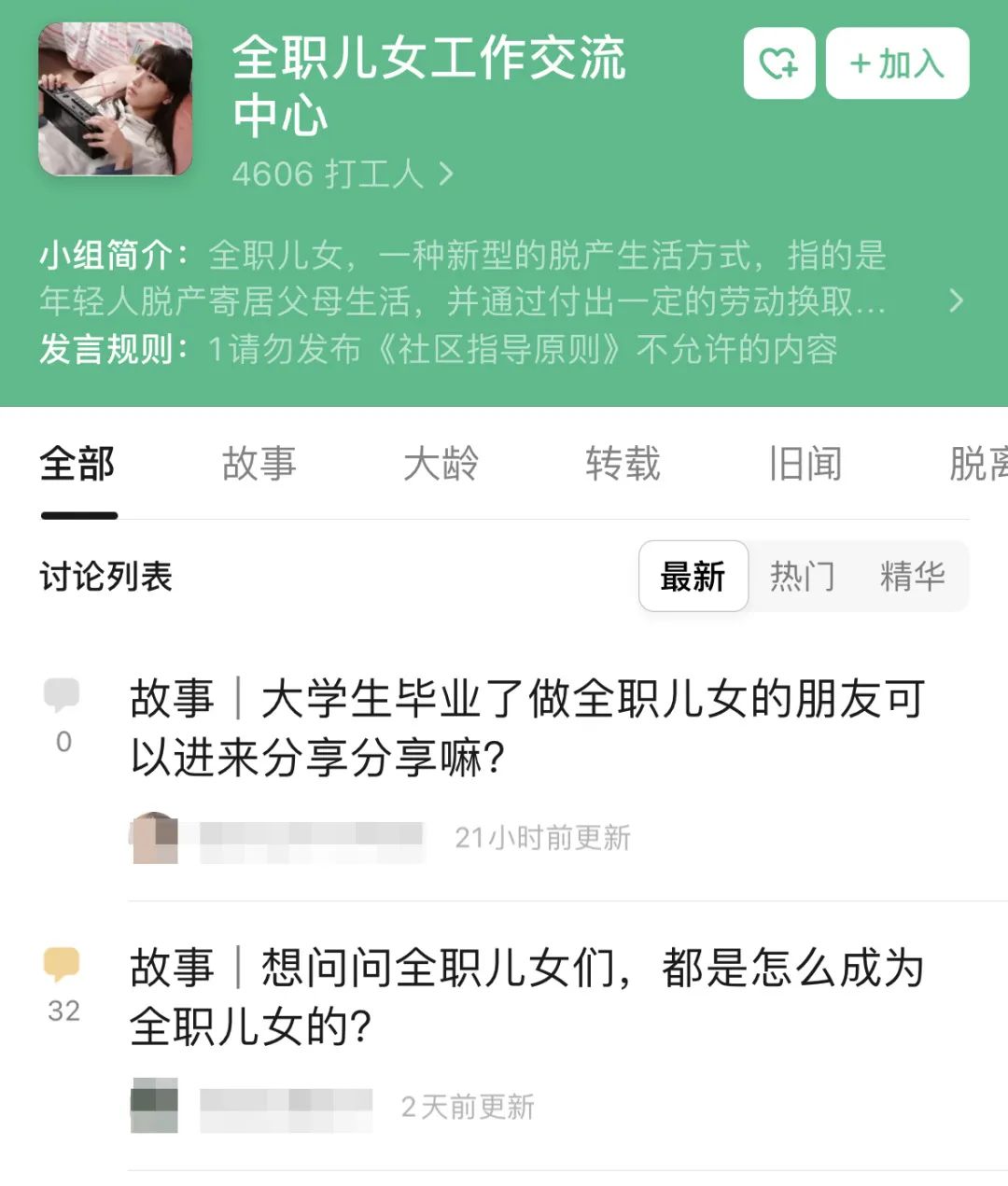Switch to the 旧闻 tab
This screenshot has height=1186, width=1008.
(x=805, y=464)
